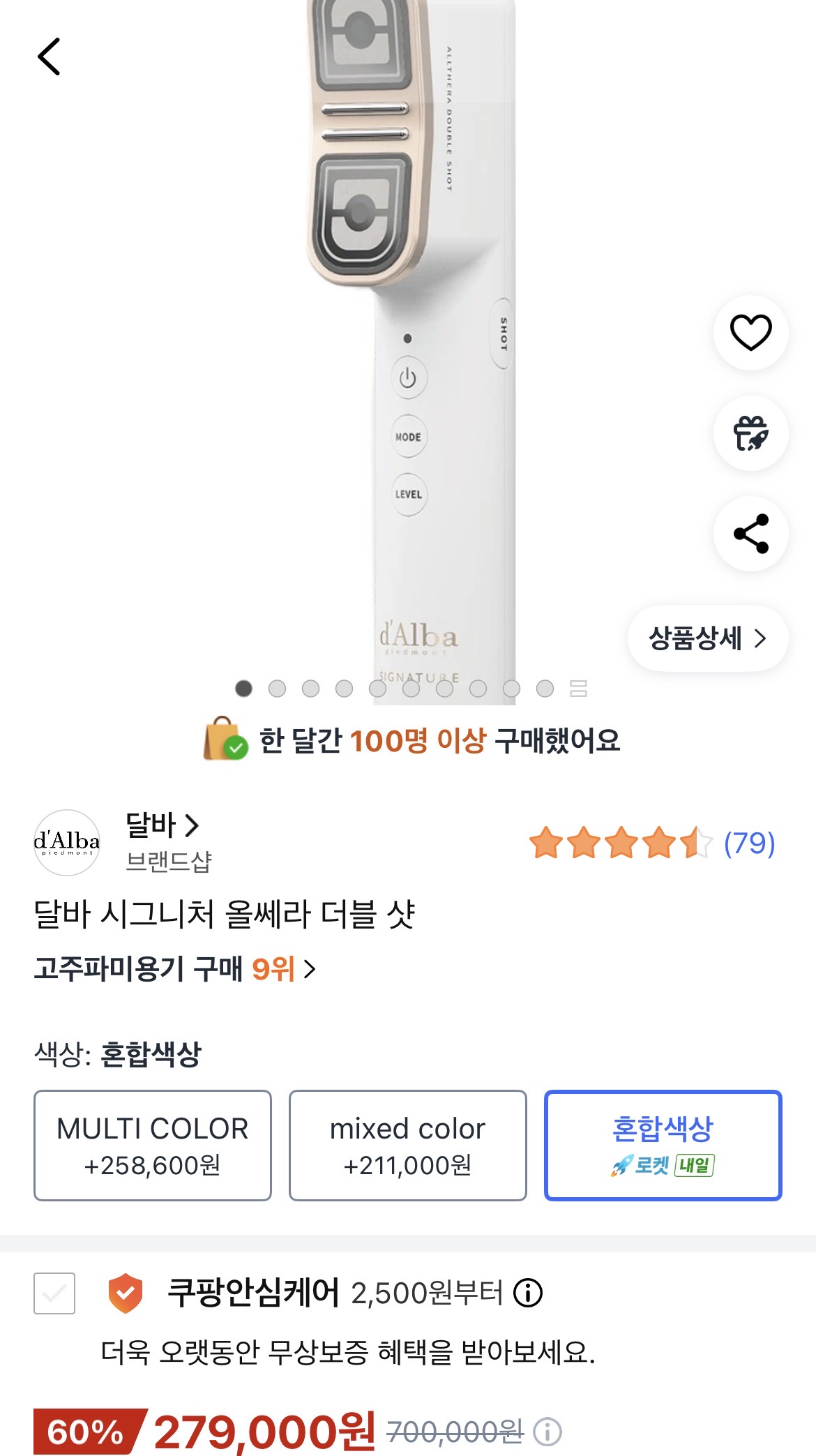Choose the mixed color option
The image size is (816, 1456).
(407, 1145)
